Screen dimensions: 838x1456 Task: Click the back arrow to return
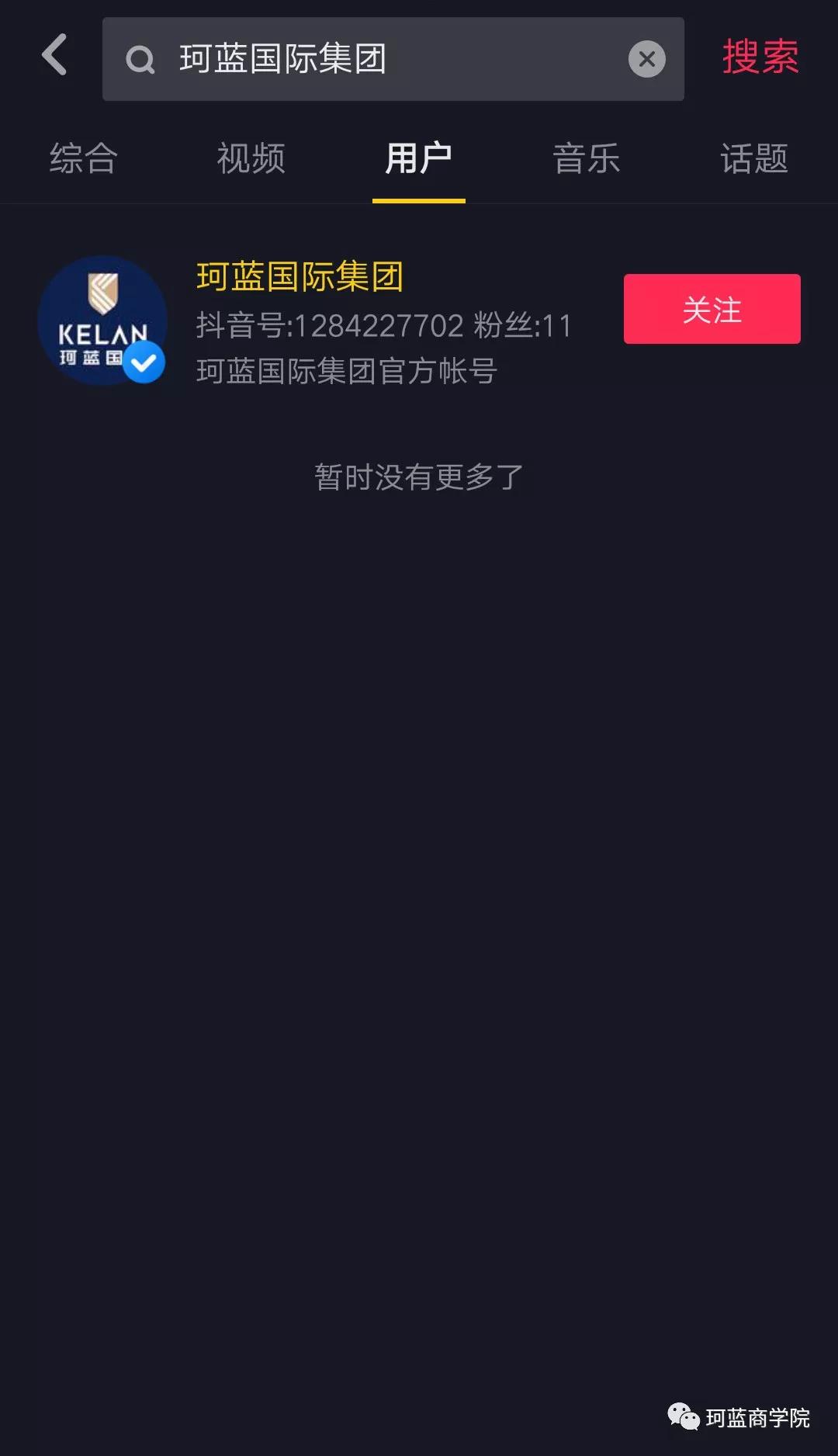pyautogui.click(x=54, y=56)
